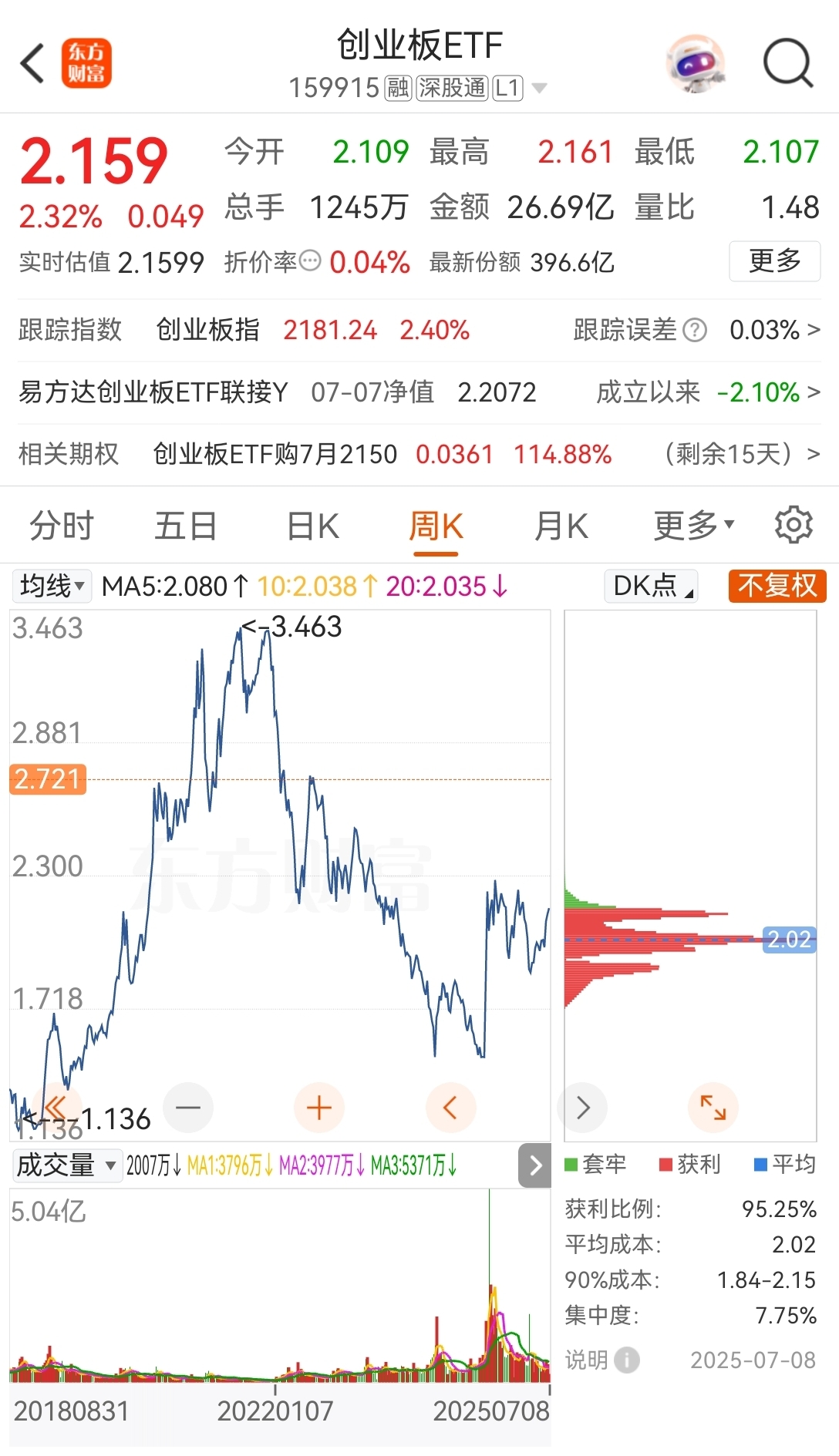Click the fullscreen expand icon below volume profile
Image resolution: width=839 pixels, height=1456 pixels.
[713, 1108]
